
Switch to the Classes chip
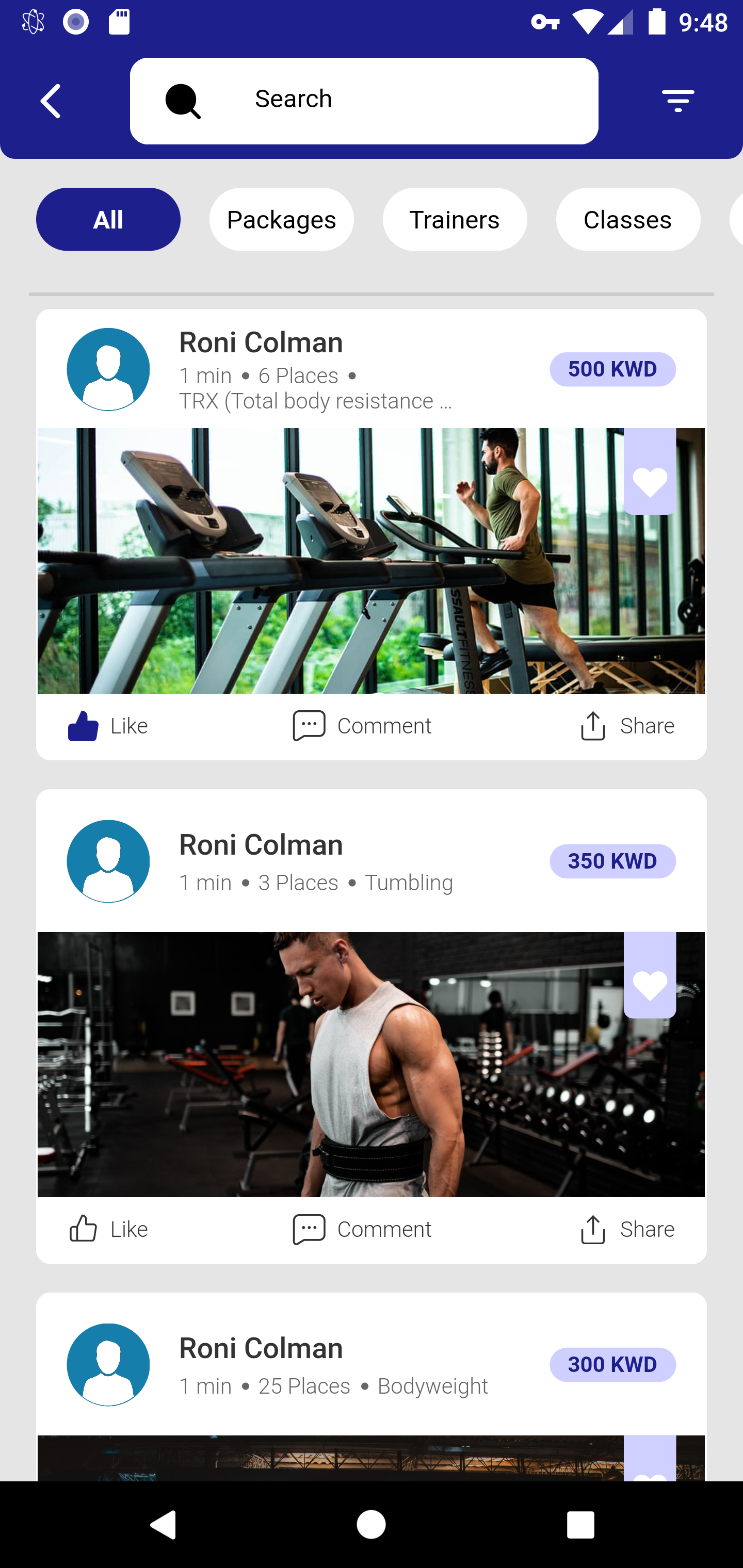(x=628, y=219)
